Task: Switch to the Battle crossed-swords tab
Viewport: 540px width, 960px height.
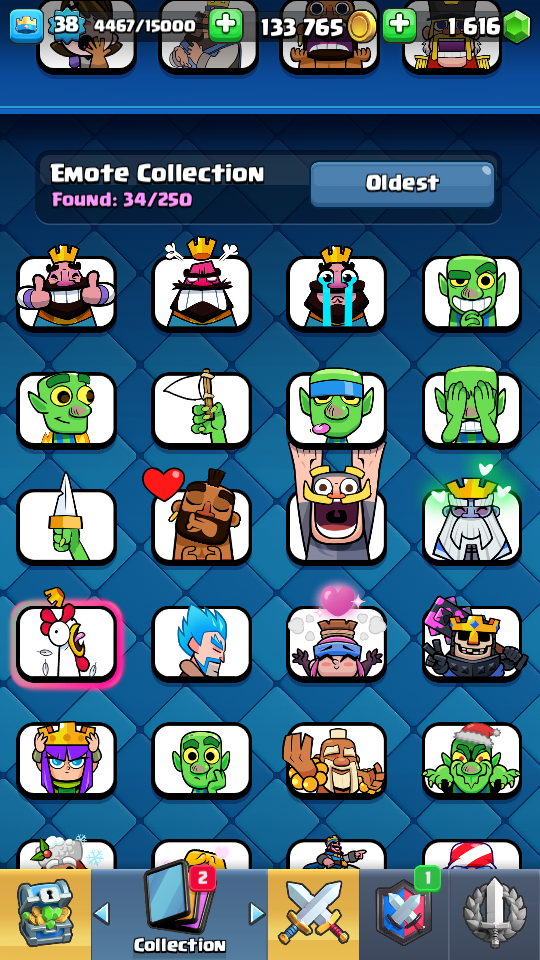Action: [313, 914]
